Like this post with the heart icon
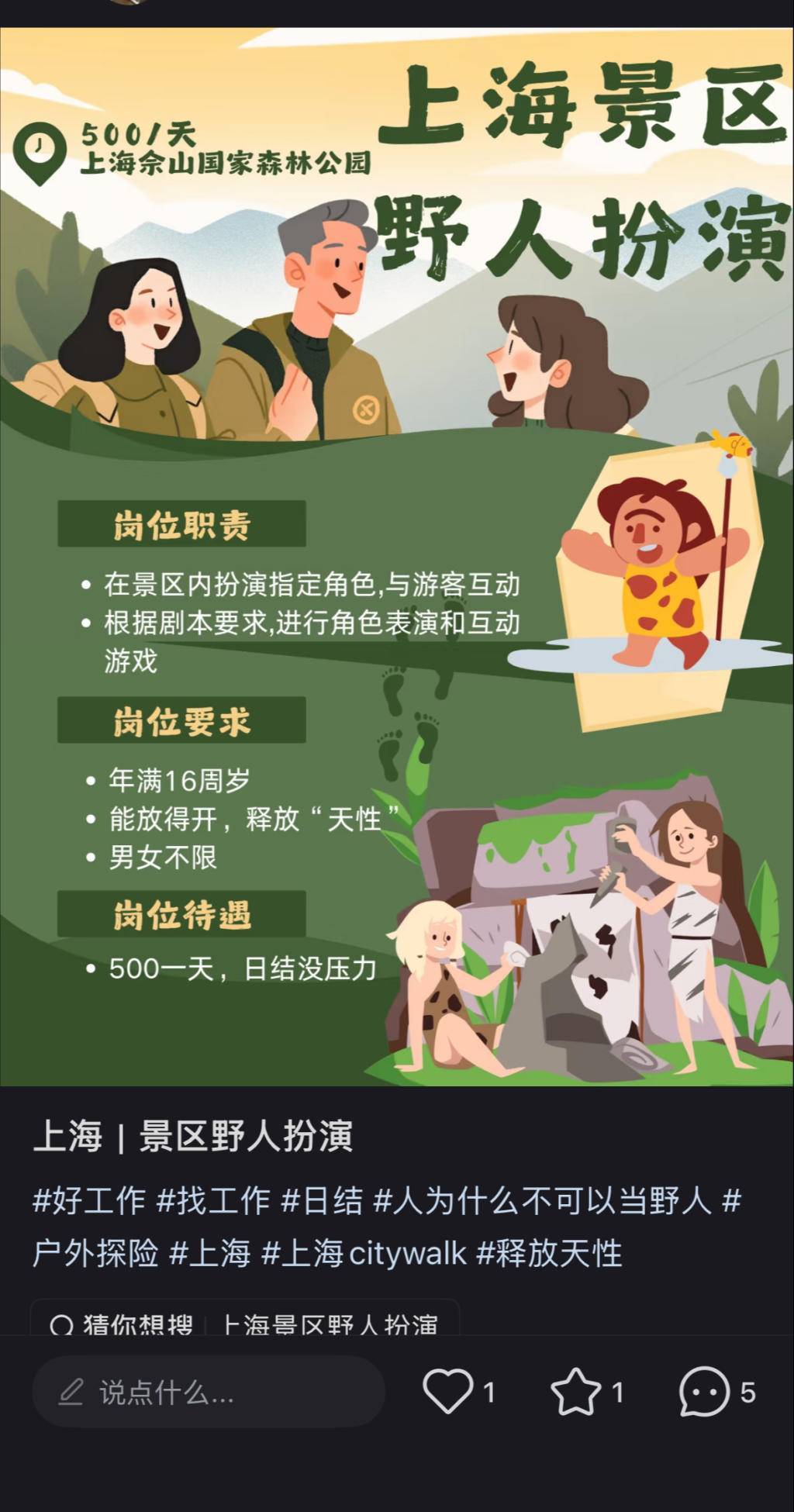Screen dimensions: 794x1512 click(448, 1392)
